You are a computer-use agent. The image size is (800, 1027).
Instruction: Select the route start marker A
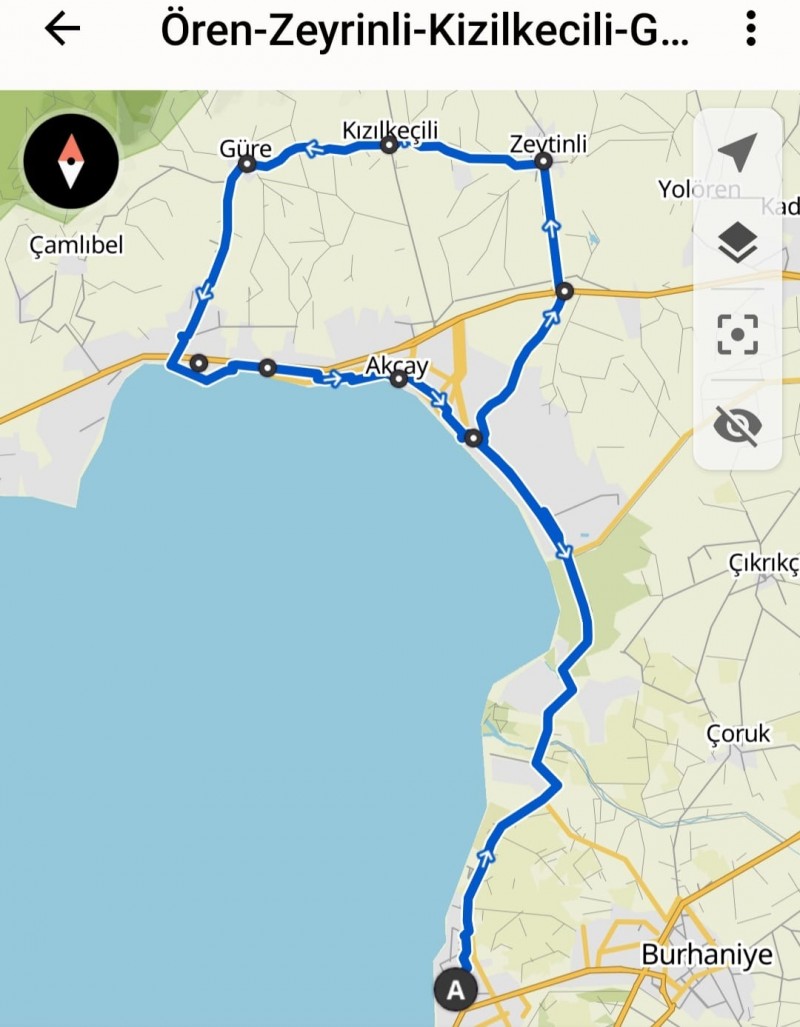[456, 990]
